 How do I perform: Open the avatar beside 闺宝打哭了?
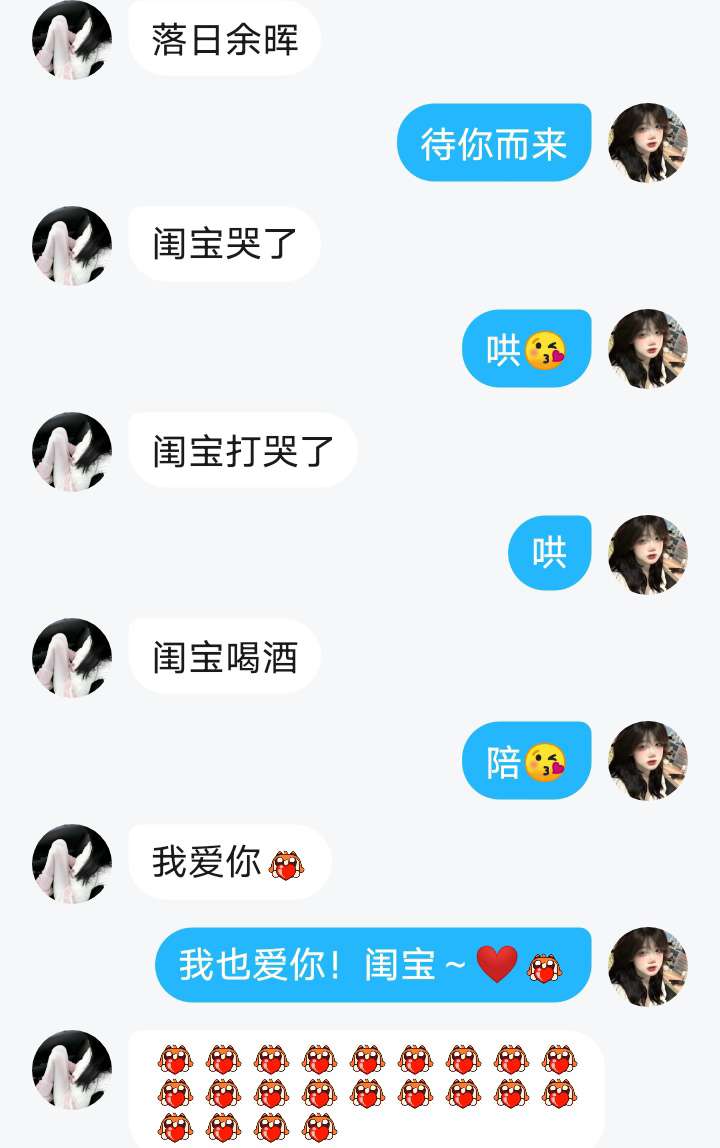click(72, 452)
